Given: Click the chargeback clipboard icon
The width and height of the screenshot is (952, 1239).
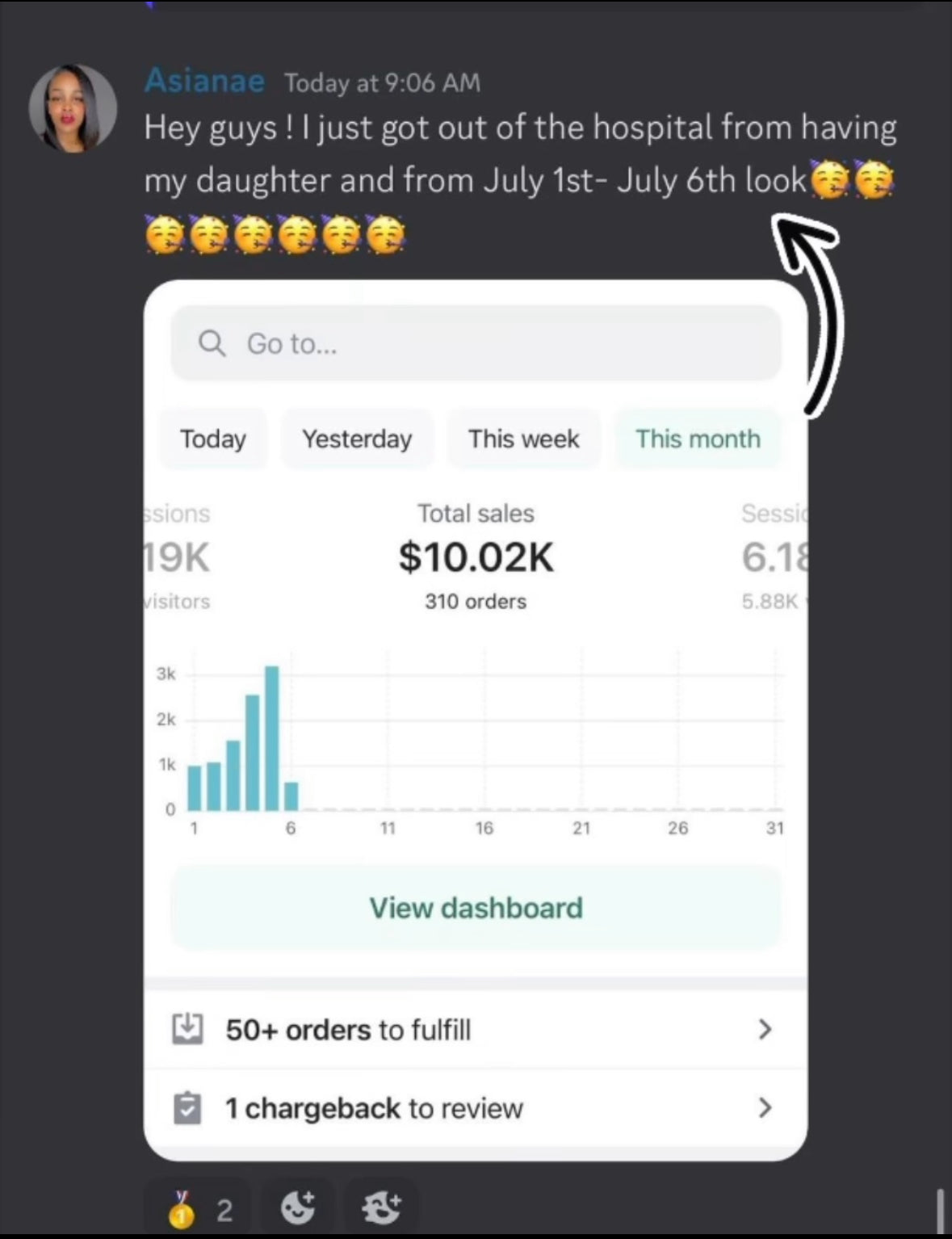Looking at the screenshot, I should click(x=187, y=1107).
